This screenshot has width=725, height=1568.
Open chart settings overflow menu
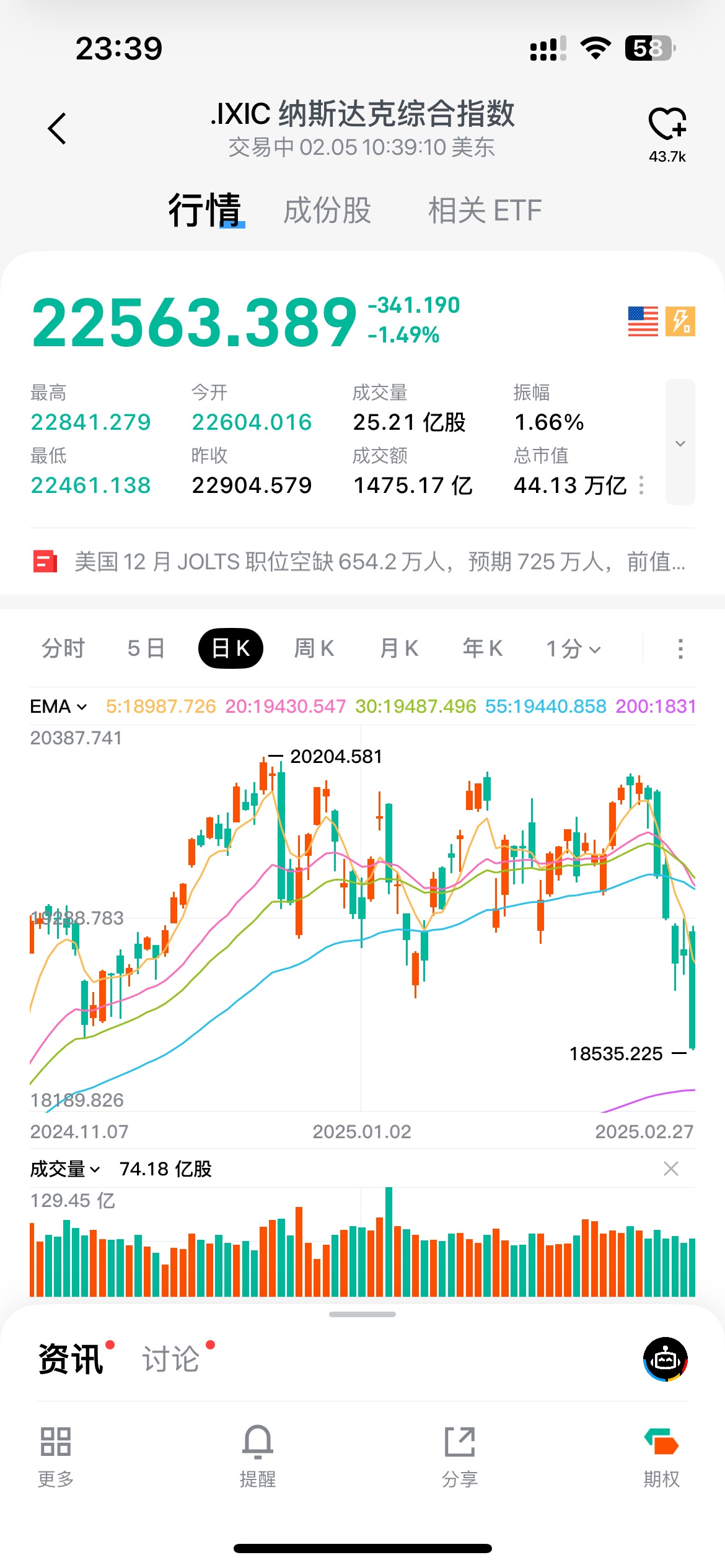click(x=680, y=649)
